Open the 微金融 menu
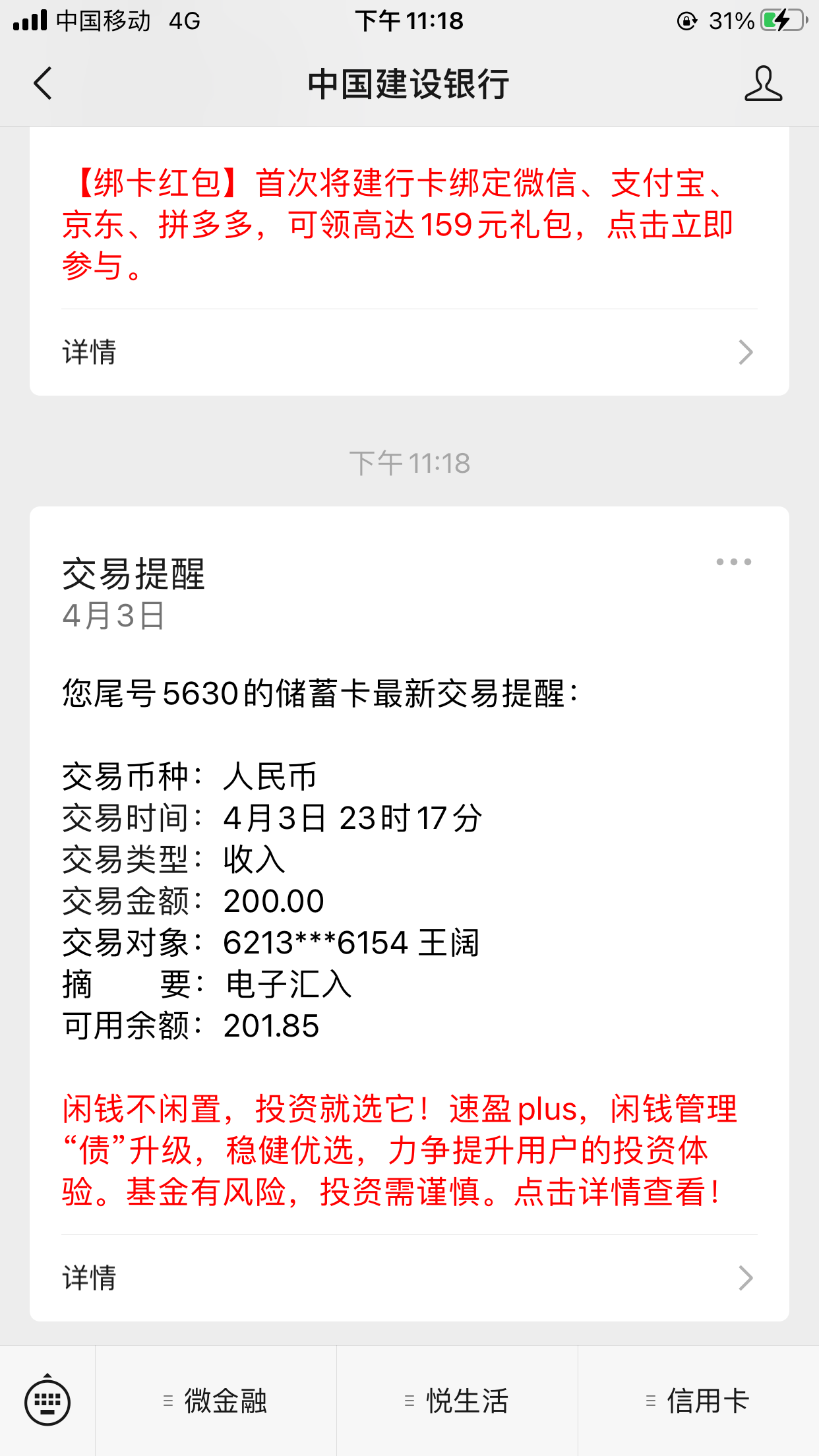 click(216, 1401)
